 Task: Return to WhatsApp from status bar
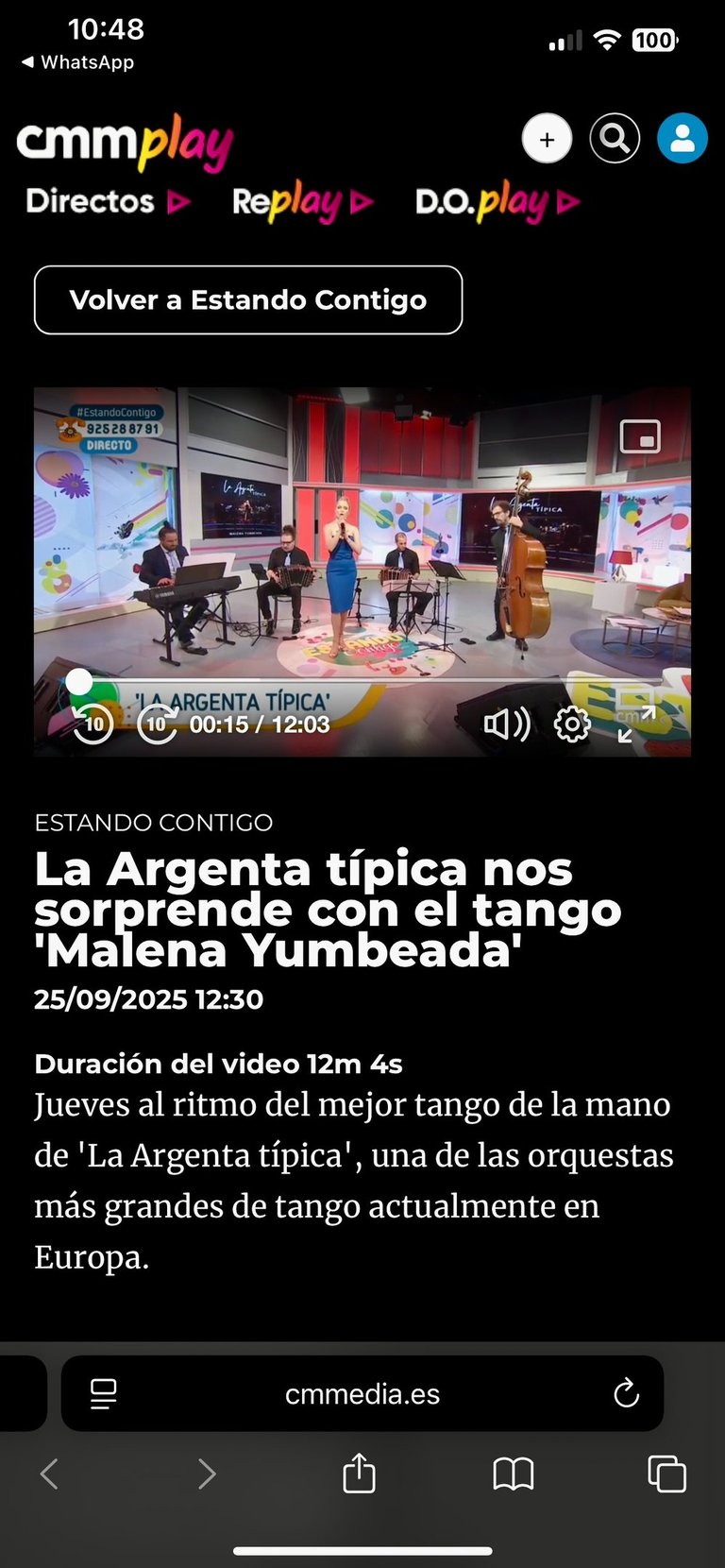pos(77,62)
